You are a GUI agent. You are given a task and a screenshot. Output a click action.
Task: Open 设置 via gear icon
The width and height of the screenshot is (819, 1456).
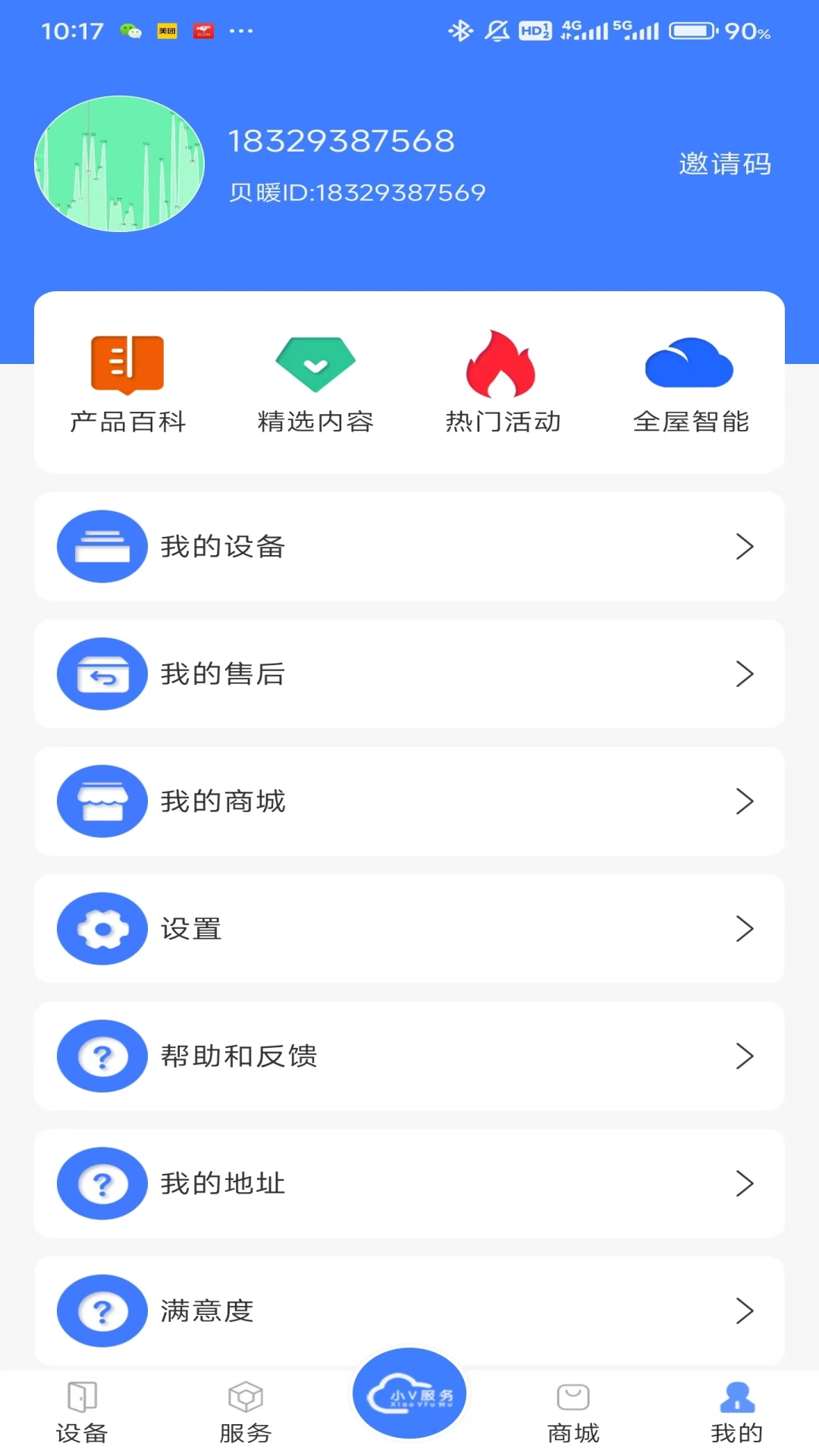[102, 928]
